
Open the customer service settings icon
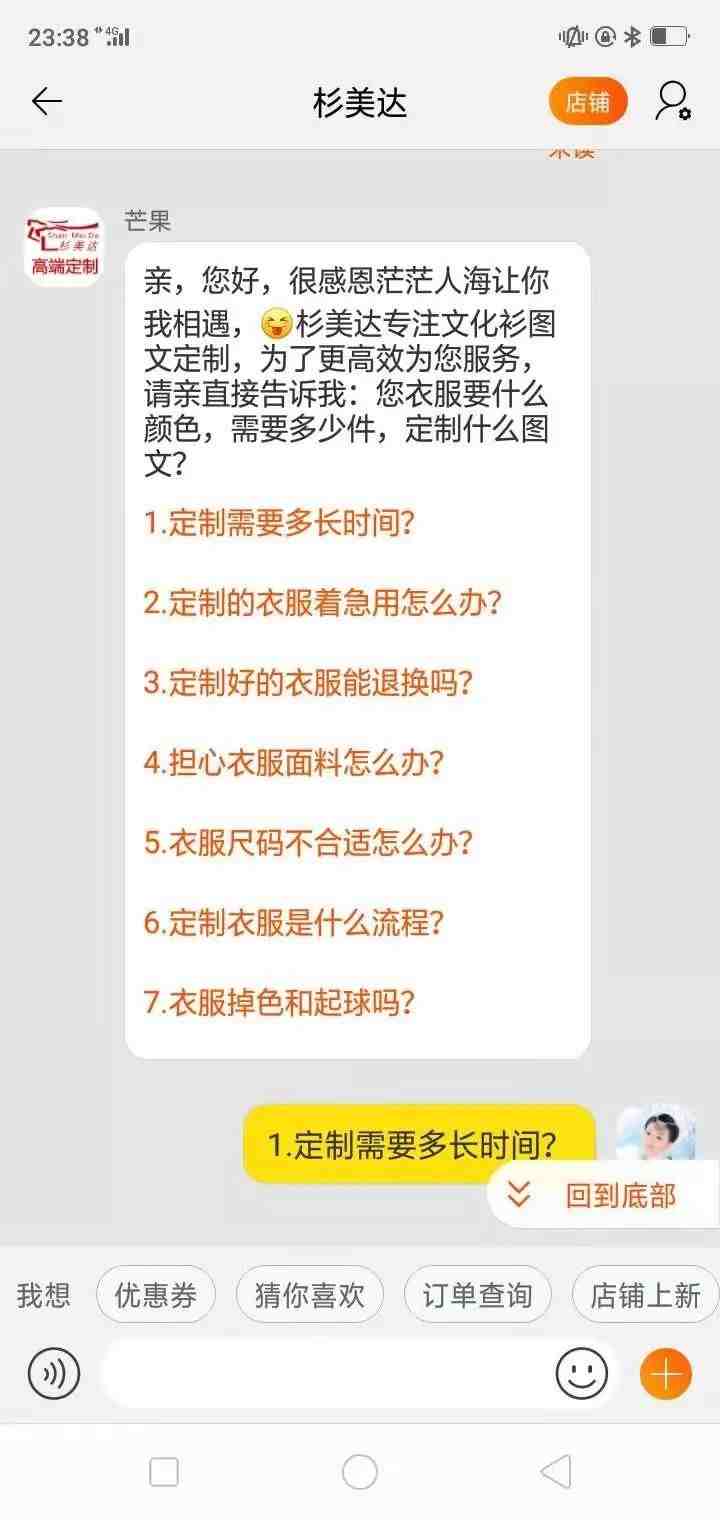click(x=673, y=102)
